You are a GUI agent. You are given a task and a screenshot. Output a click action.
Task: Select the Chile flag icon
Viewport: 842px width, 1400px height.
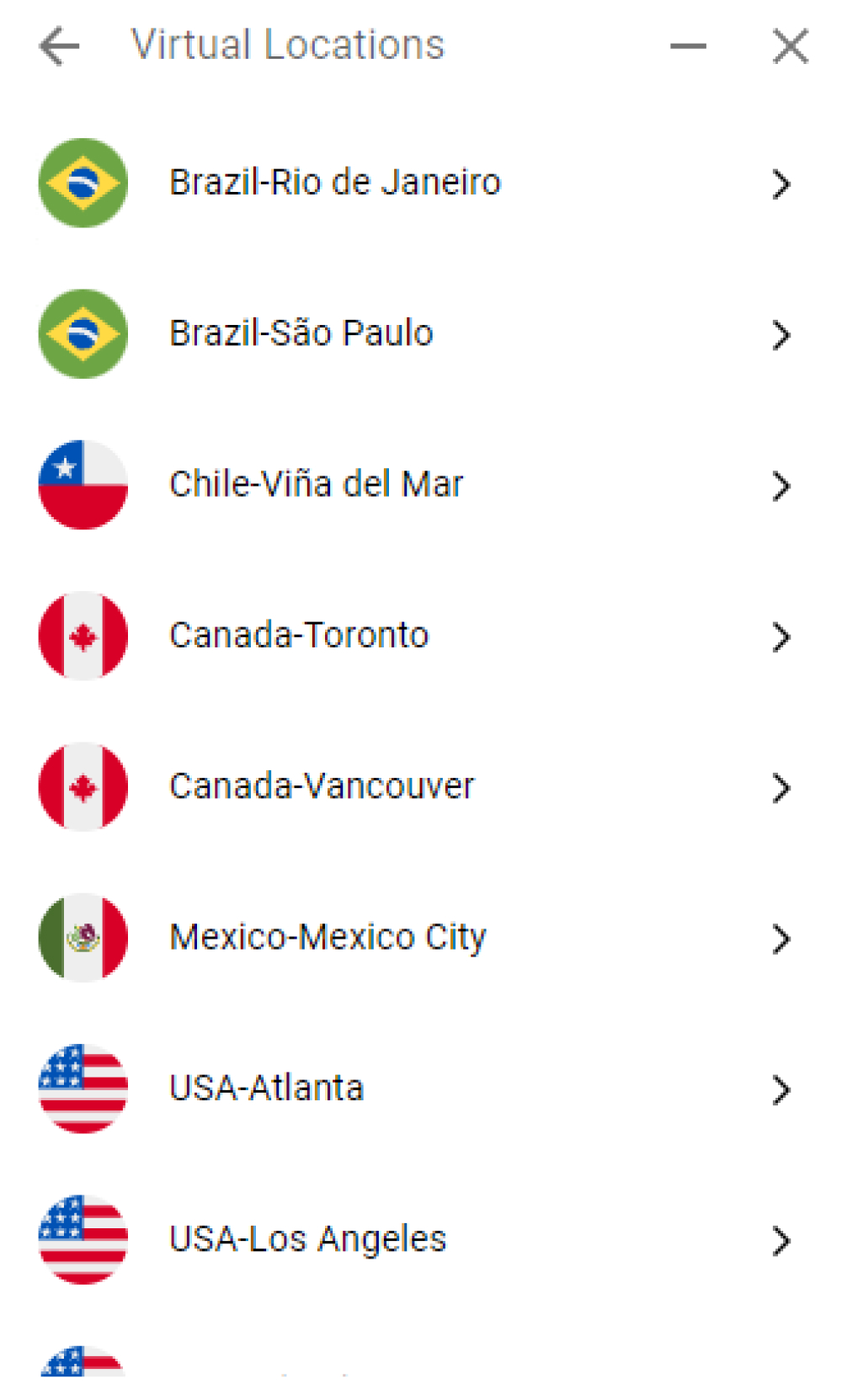[x=82, y=484]
